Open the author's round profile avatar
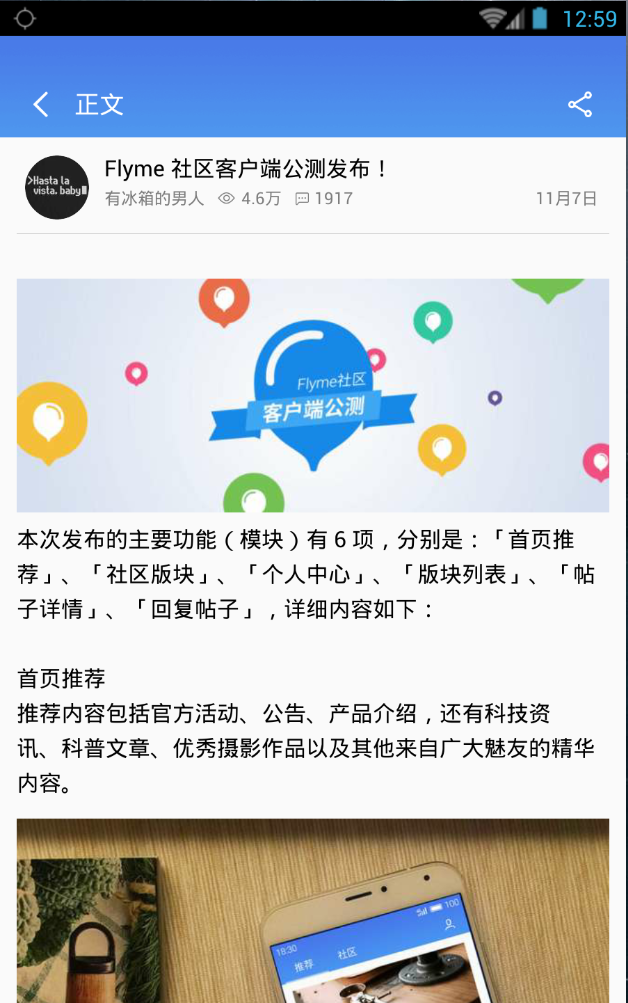The width and height of the screenshot is (628, 1003). (x=57, y=187)
